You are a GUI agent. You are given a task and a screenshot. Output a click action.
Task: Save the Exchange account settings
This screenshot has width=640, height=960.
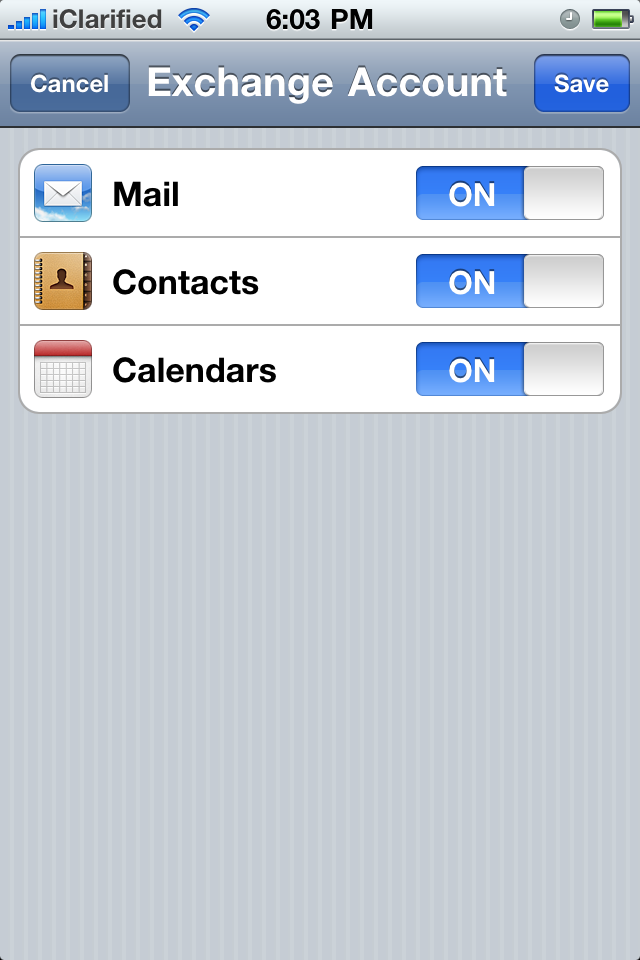tap(581, 83)
